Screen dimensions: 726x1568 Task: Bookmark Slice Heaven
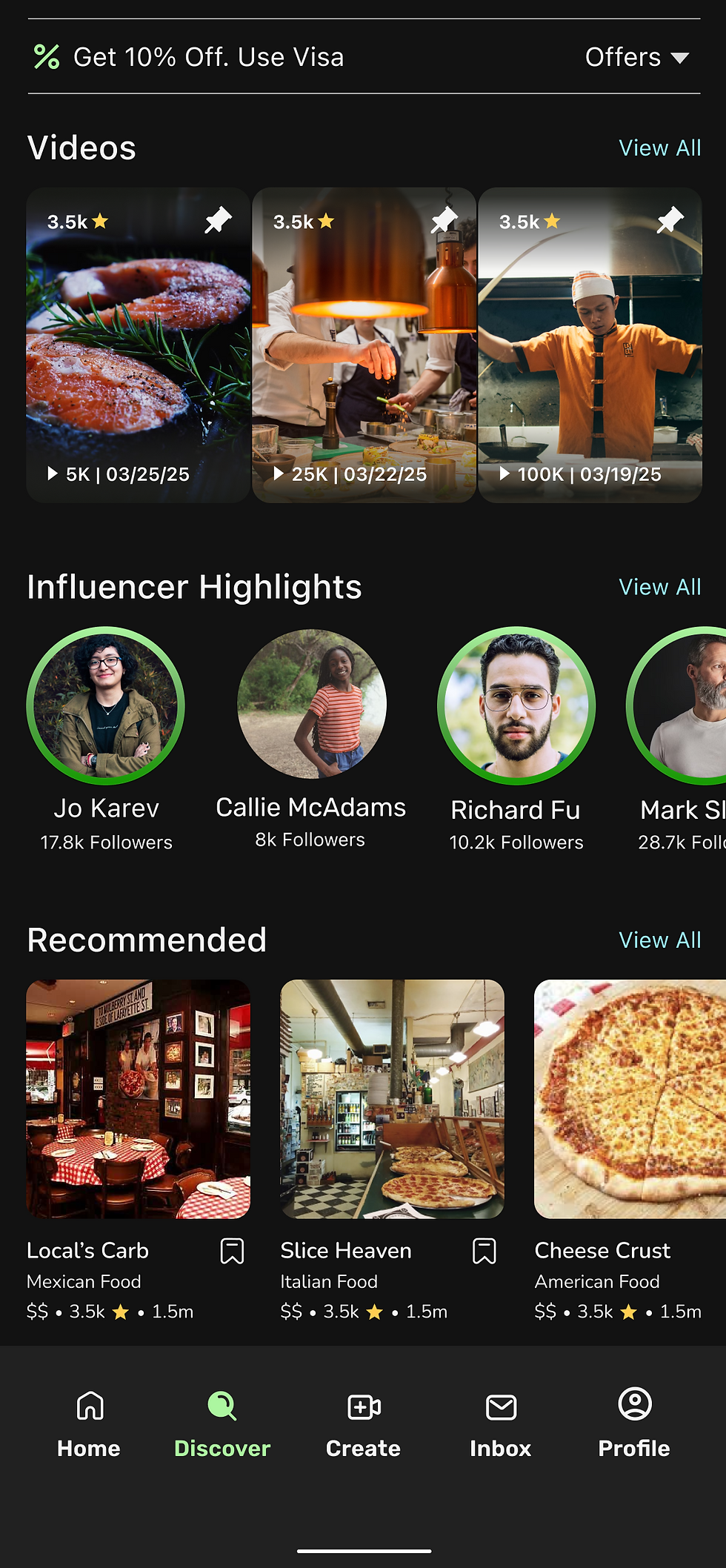click(484, 1251)
